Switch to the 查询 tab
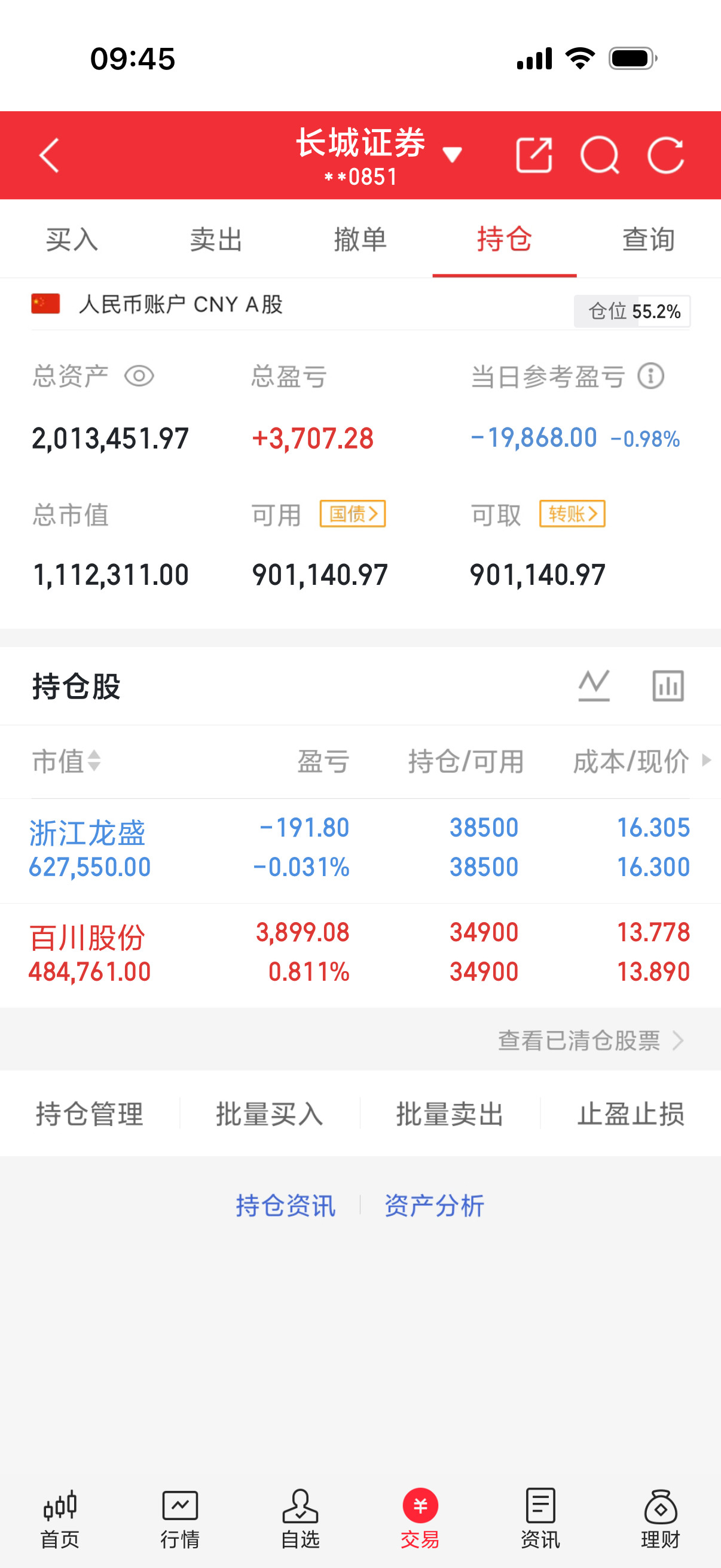This screenshot has width=721, height=1568. (x=648, y=239)
